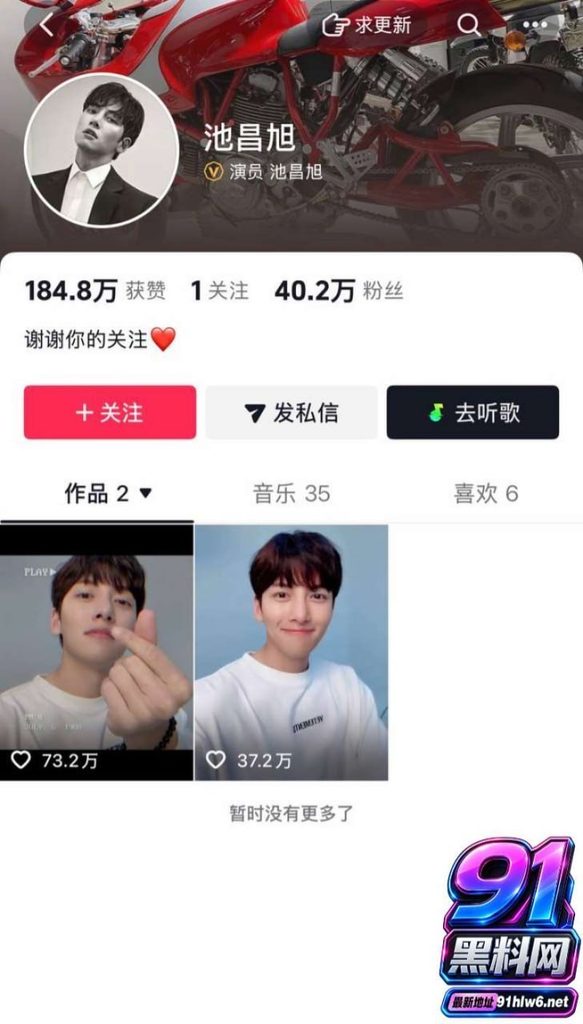Send a private message via 发私信
The width and height of the screenshot is (583, 1024).
(291, 412)
